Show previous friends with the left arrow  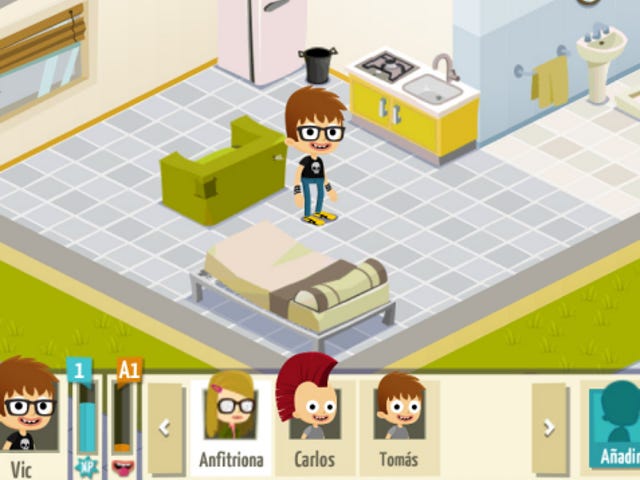click(165, 428)
